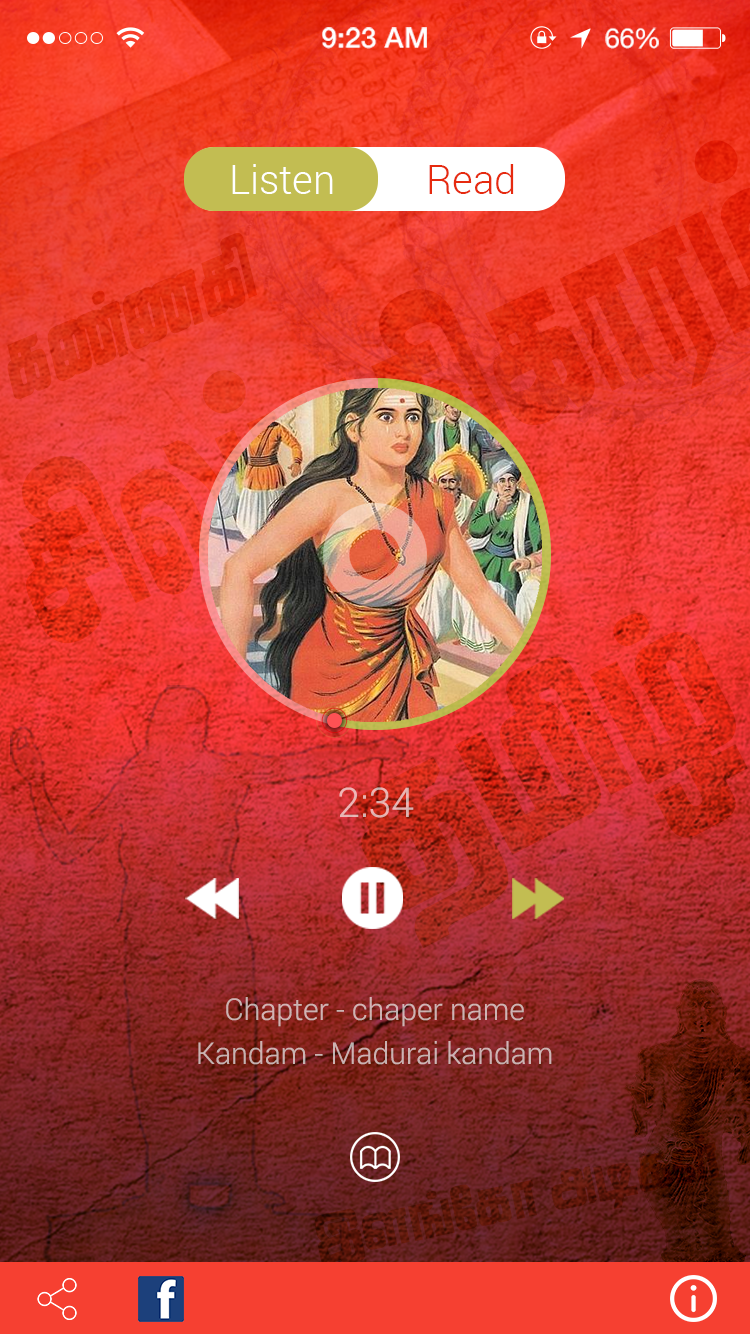Pause the audio playback

373,898
